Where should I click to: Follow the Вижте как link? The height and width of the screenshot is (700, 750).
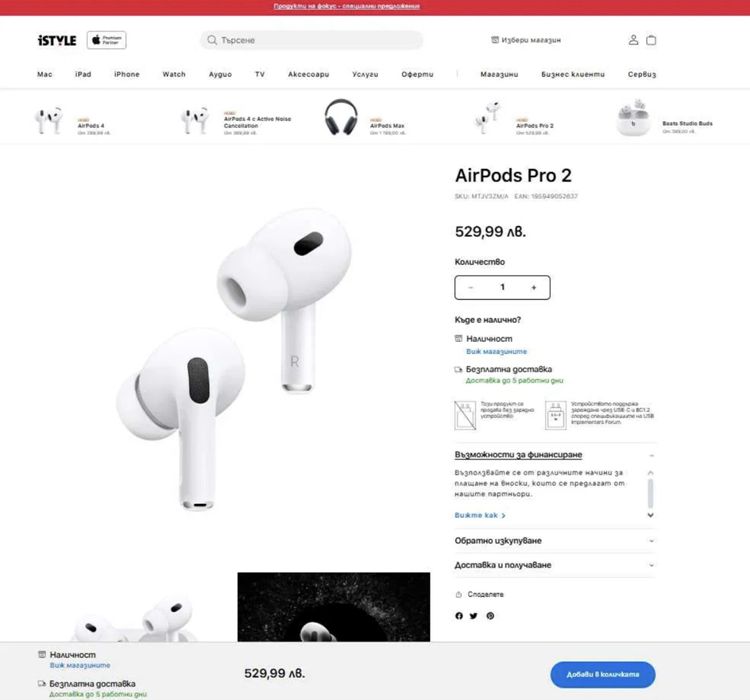pyautogui.click(x=480, y=515)
